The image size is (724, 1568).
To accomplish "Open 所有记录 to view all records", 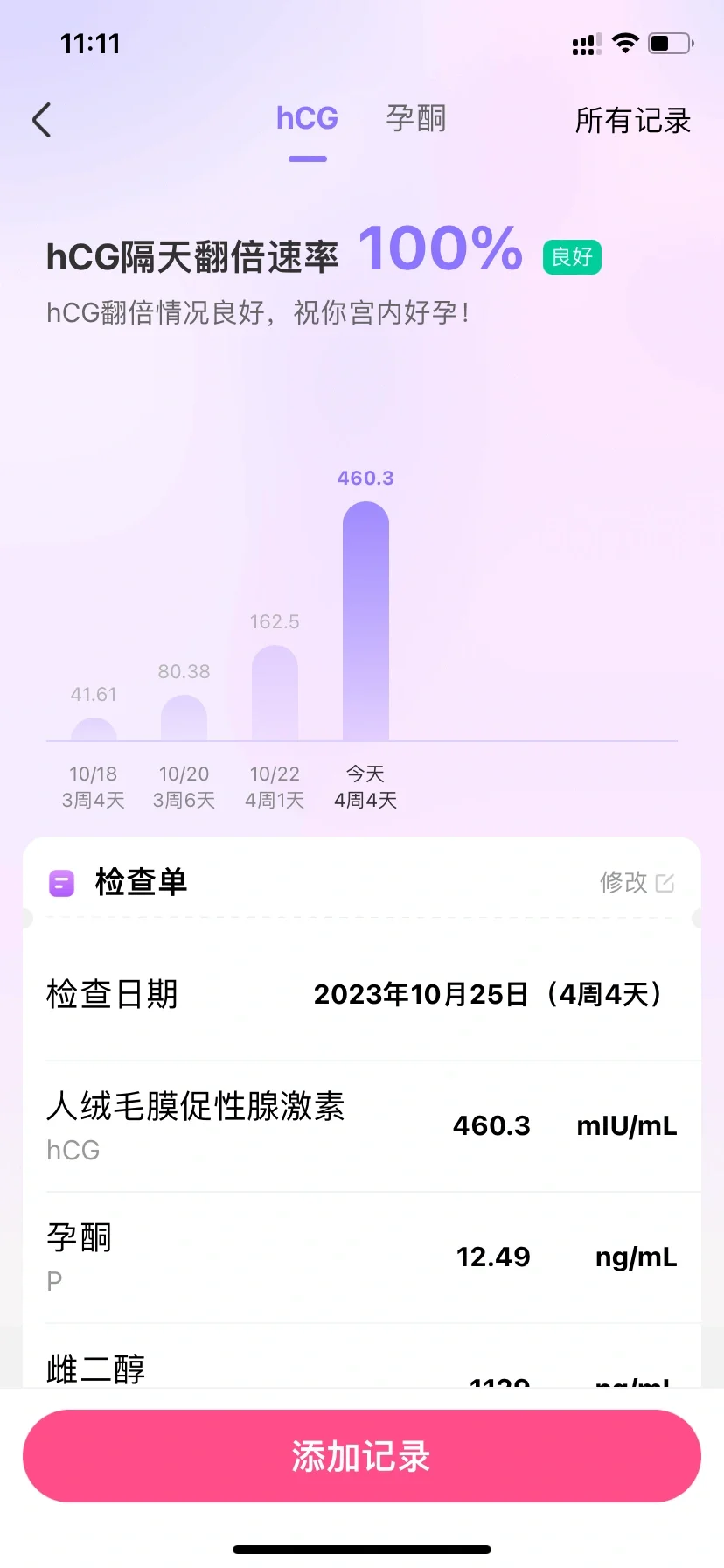I will (x=633, y=122).
